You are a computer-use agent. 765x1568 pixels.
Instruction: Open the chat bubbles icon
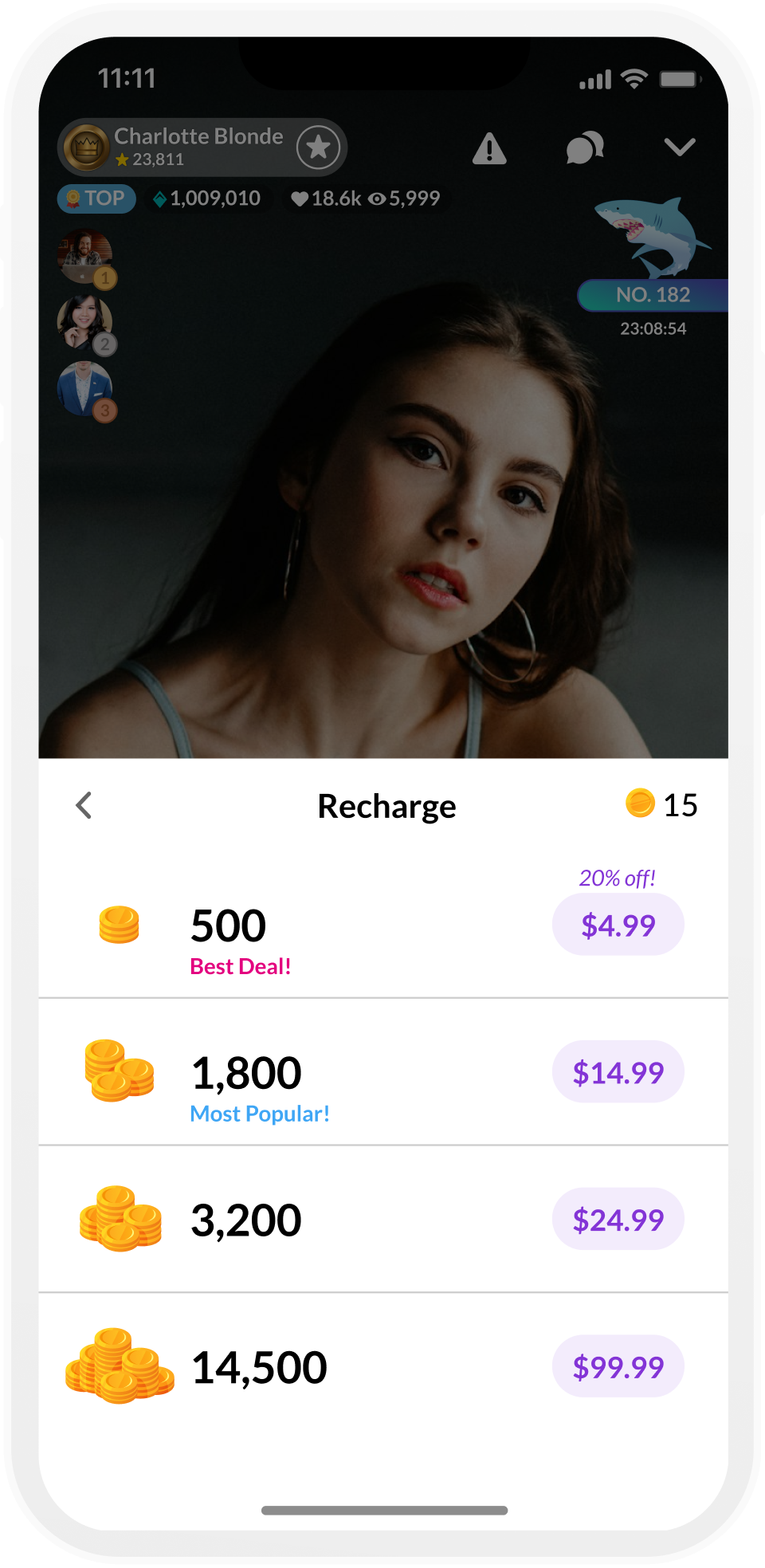click(585, 148)
